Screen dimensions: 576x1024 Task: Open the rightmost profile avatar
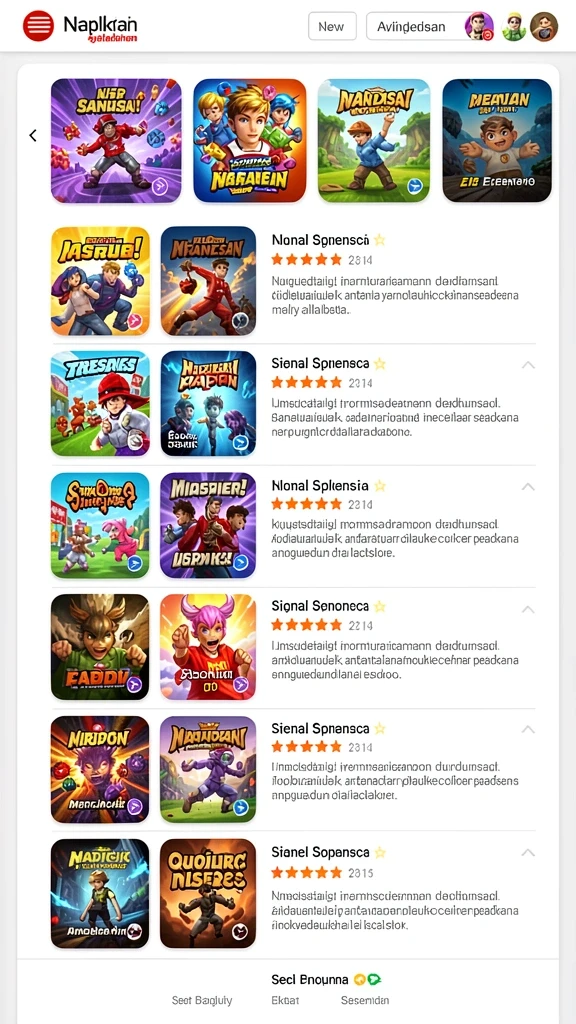click(543, 27)
